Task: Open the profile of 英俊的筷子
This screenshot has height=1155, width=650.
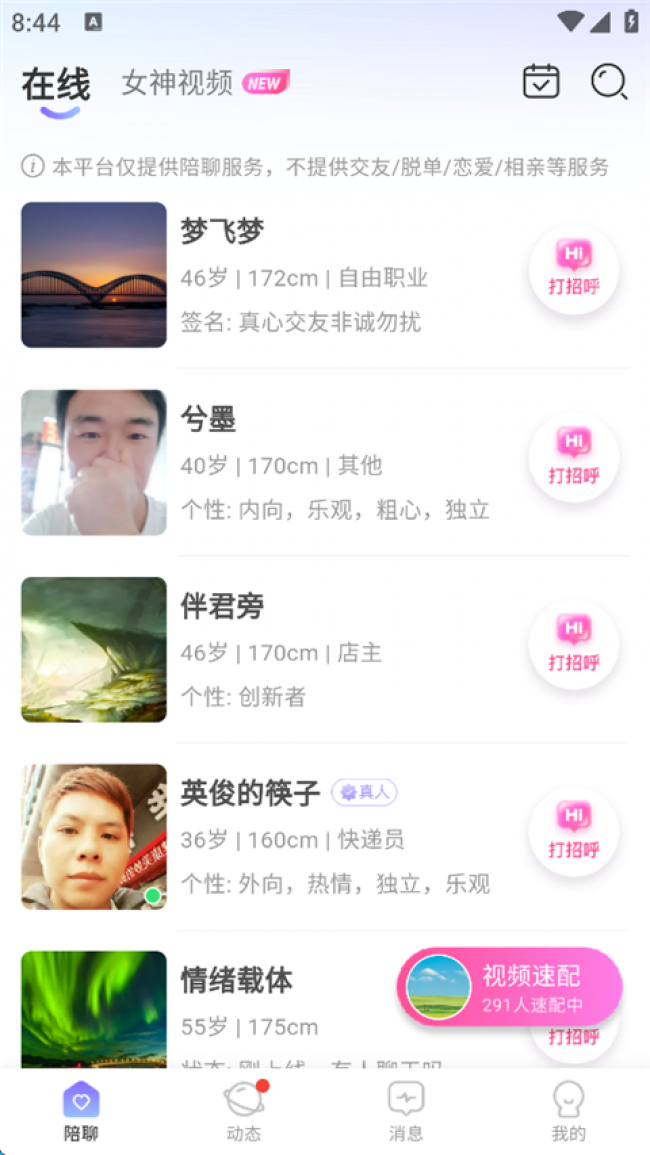Action: point(325,837)
